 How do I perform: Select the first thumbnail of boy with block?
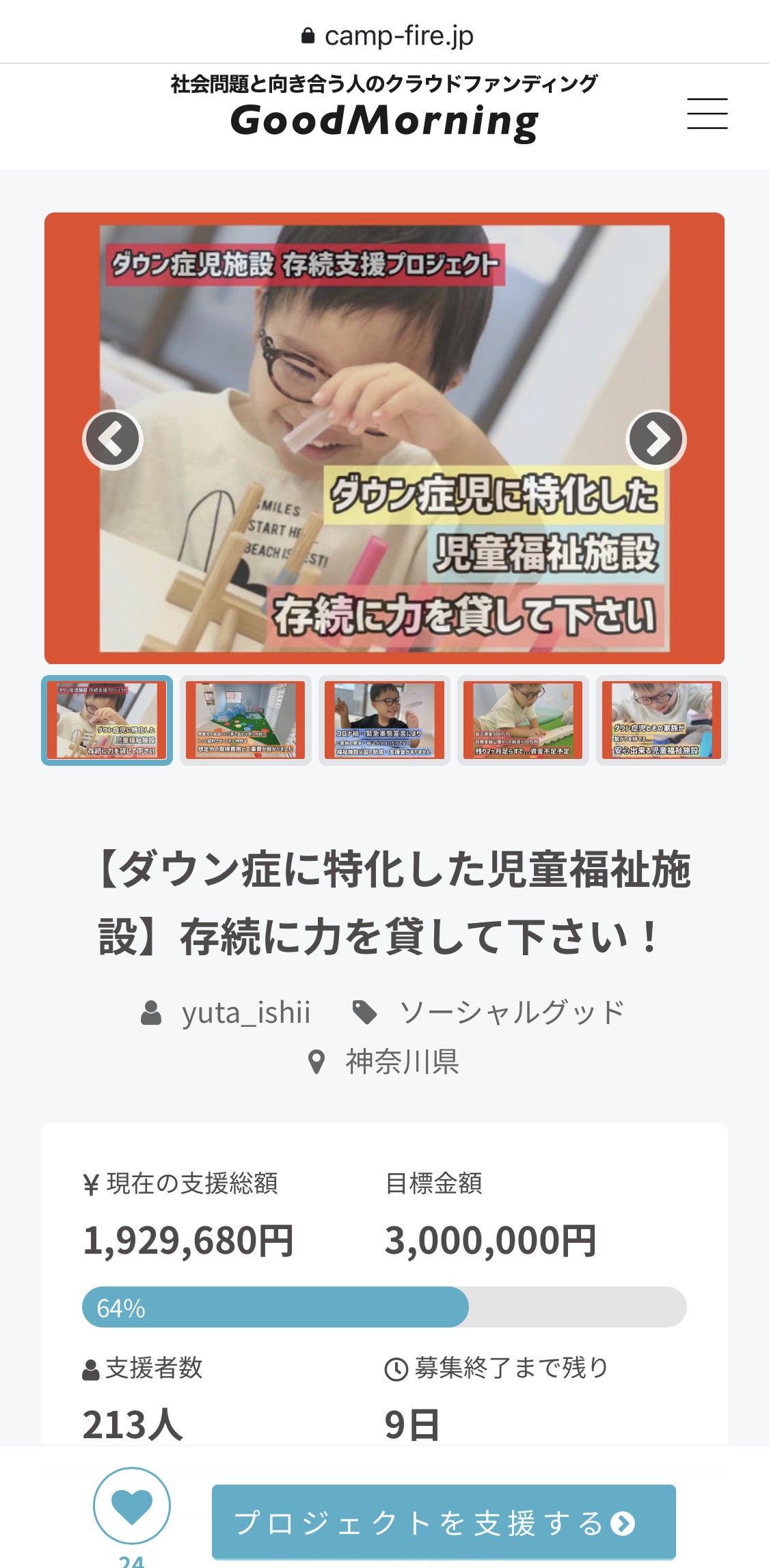pos(107,720)
